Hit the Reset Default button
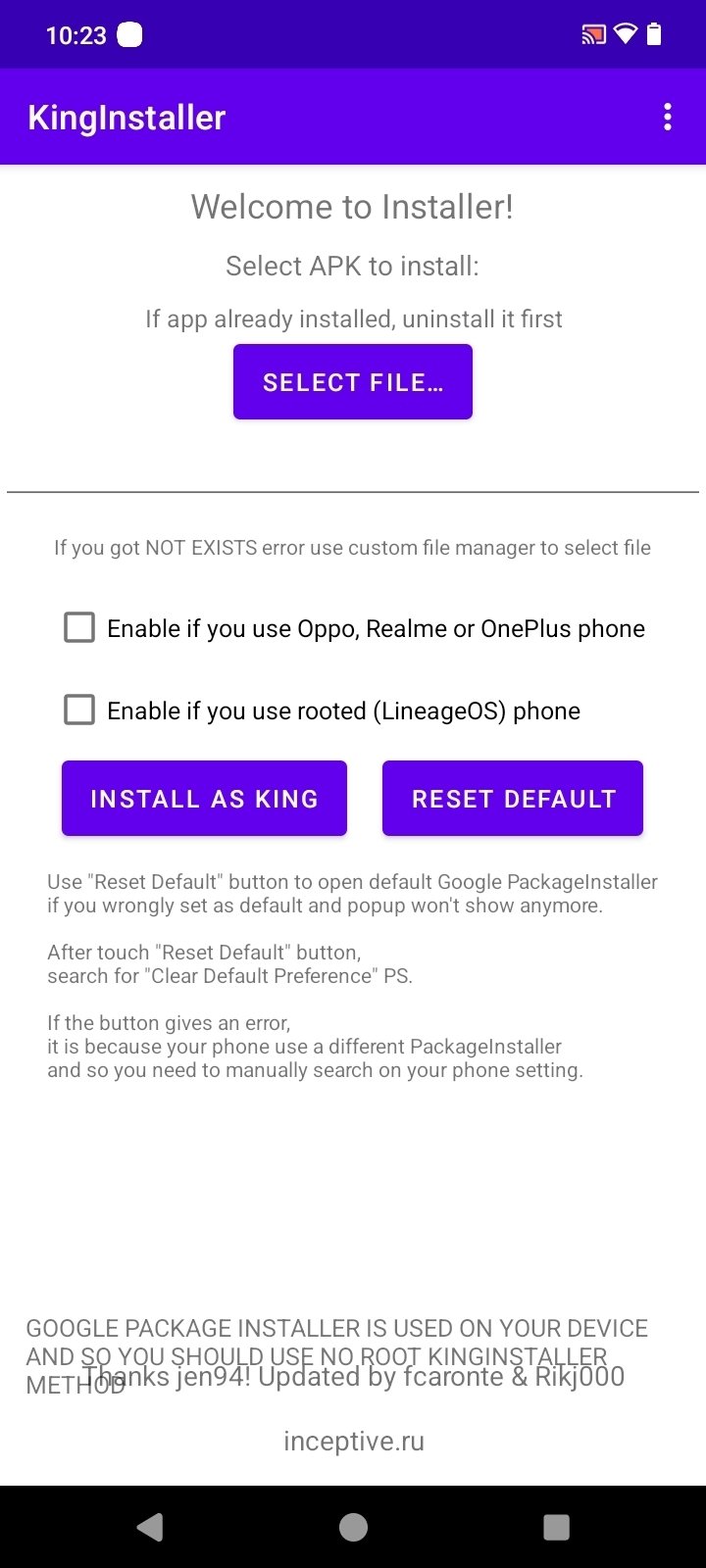The width and height of the screenshot is (706, 1568). click(513, 799)
